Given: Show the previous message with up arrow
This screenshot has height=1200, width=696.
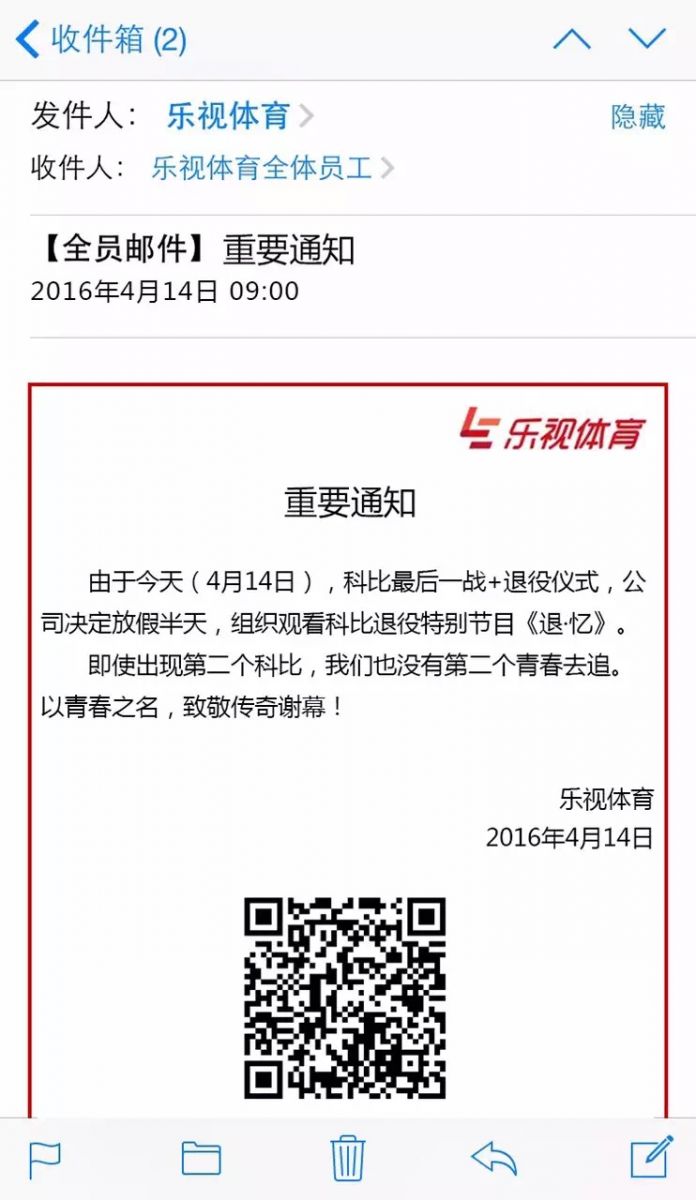Looking at the screenshot, I should coord(572,40).
